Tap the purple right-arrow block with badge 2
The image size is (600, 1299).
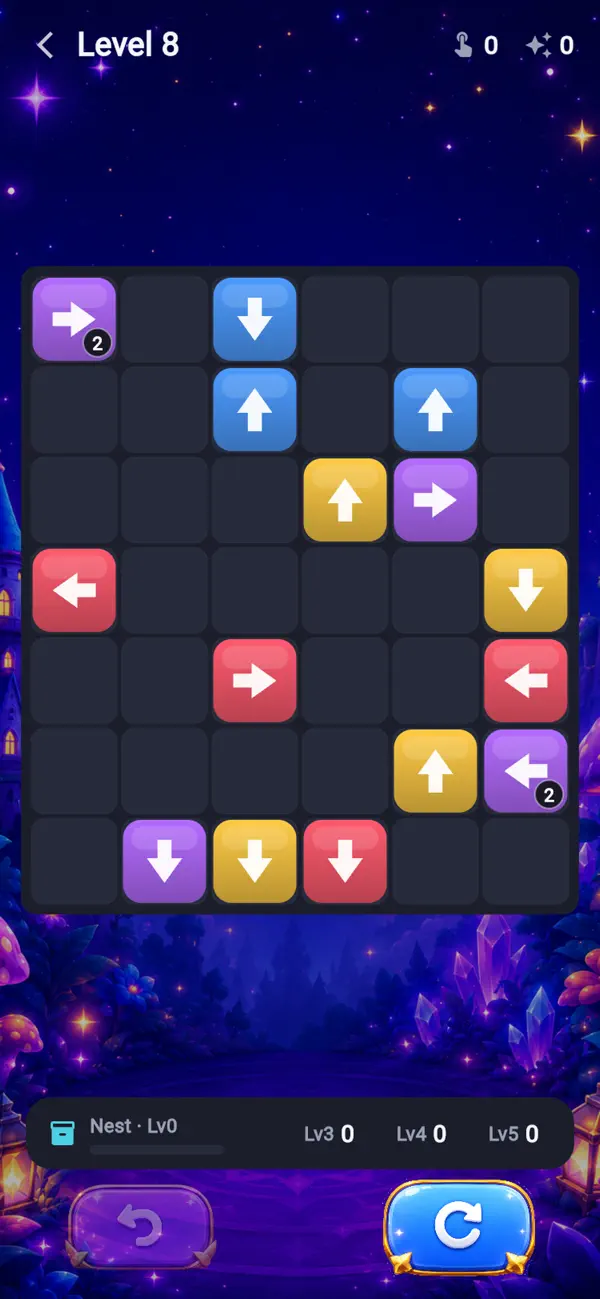(x=74, y=319)
